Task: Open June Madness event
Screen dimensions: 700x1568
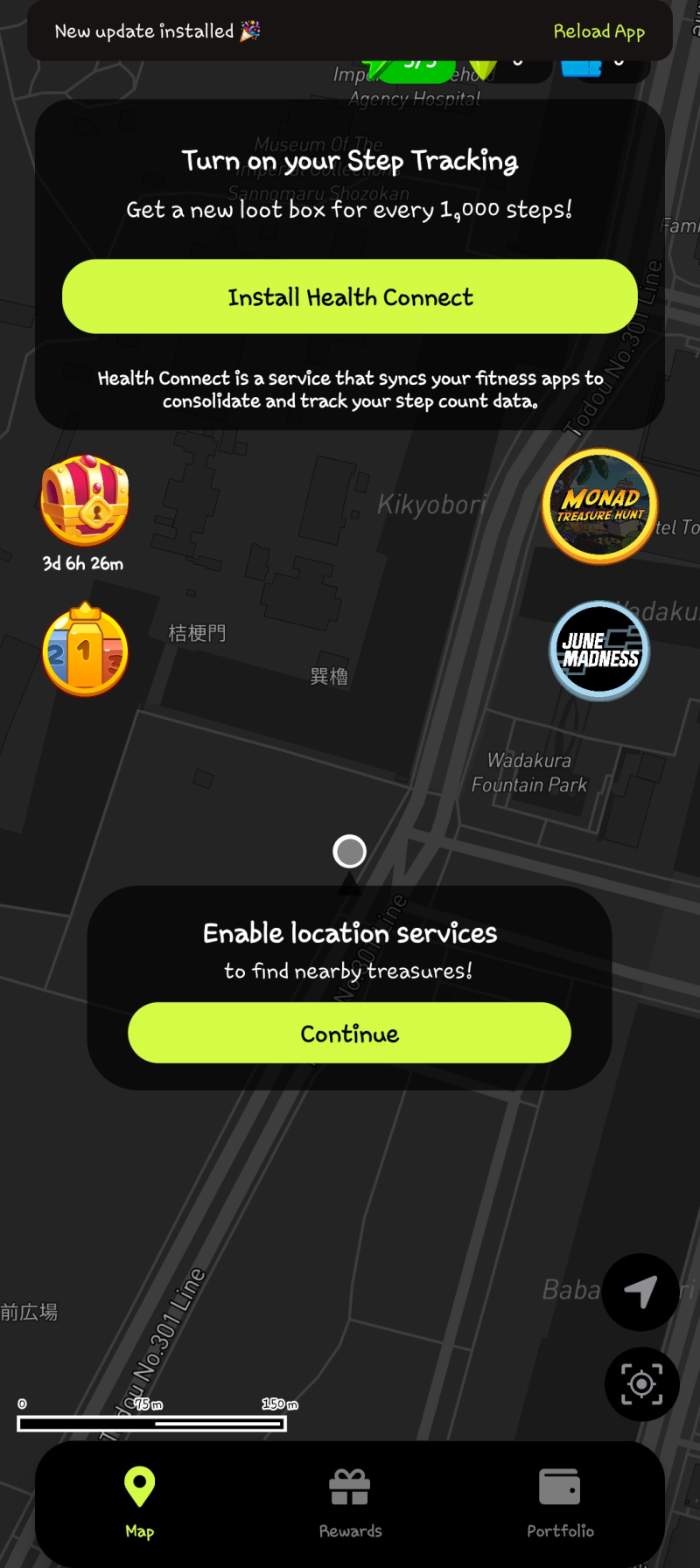Action: point(600,651)
